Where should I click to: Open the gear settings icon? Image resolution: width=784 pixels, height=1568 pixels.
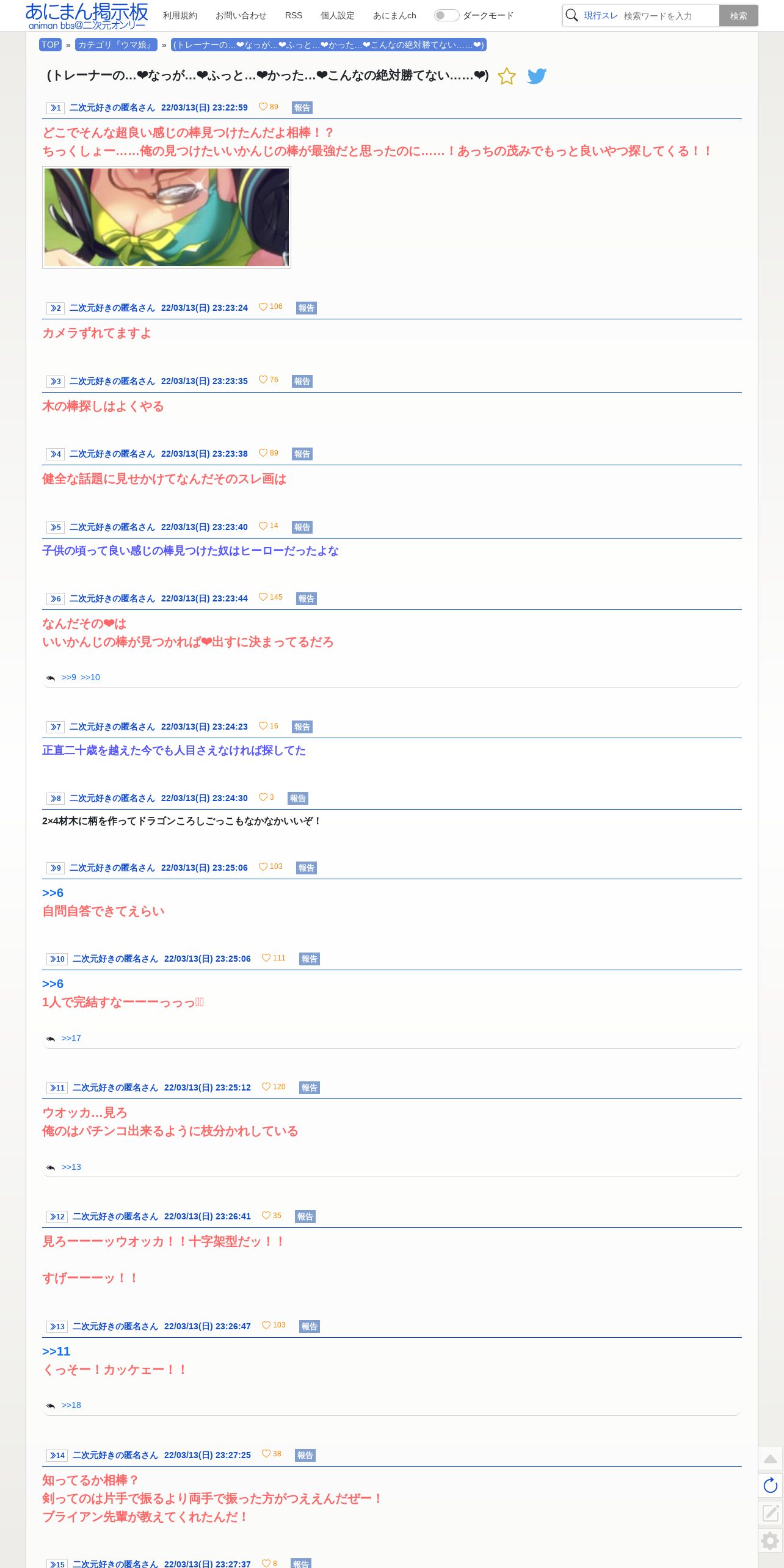pyautogui.click(x=771, y=1541)
